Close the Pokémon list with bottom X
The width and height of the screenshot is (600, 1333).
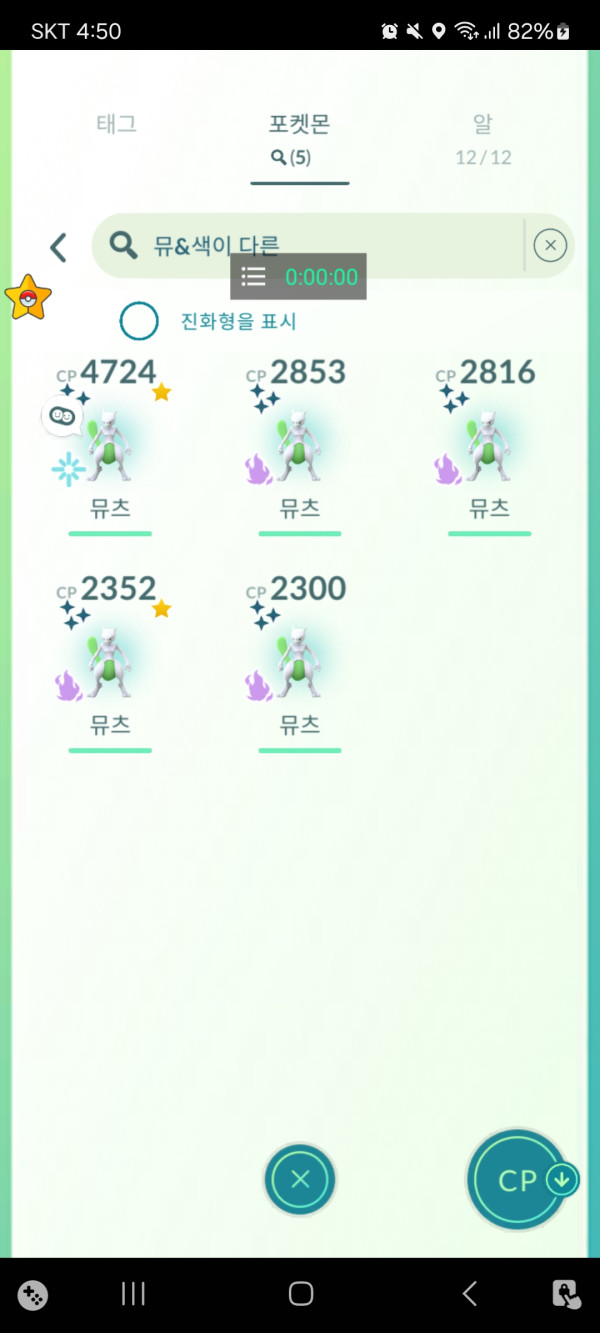point(300,1180)
